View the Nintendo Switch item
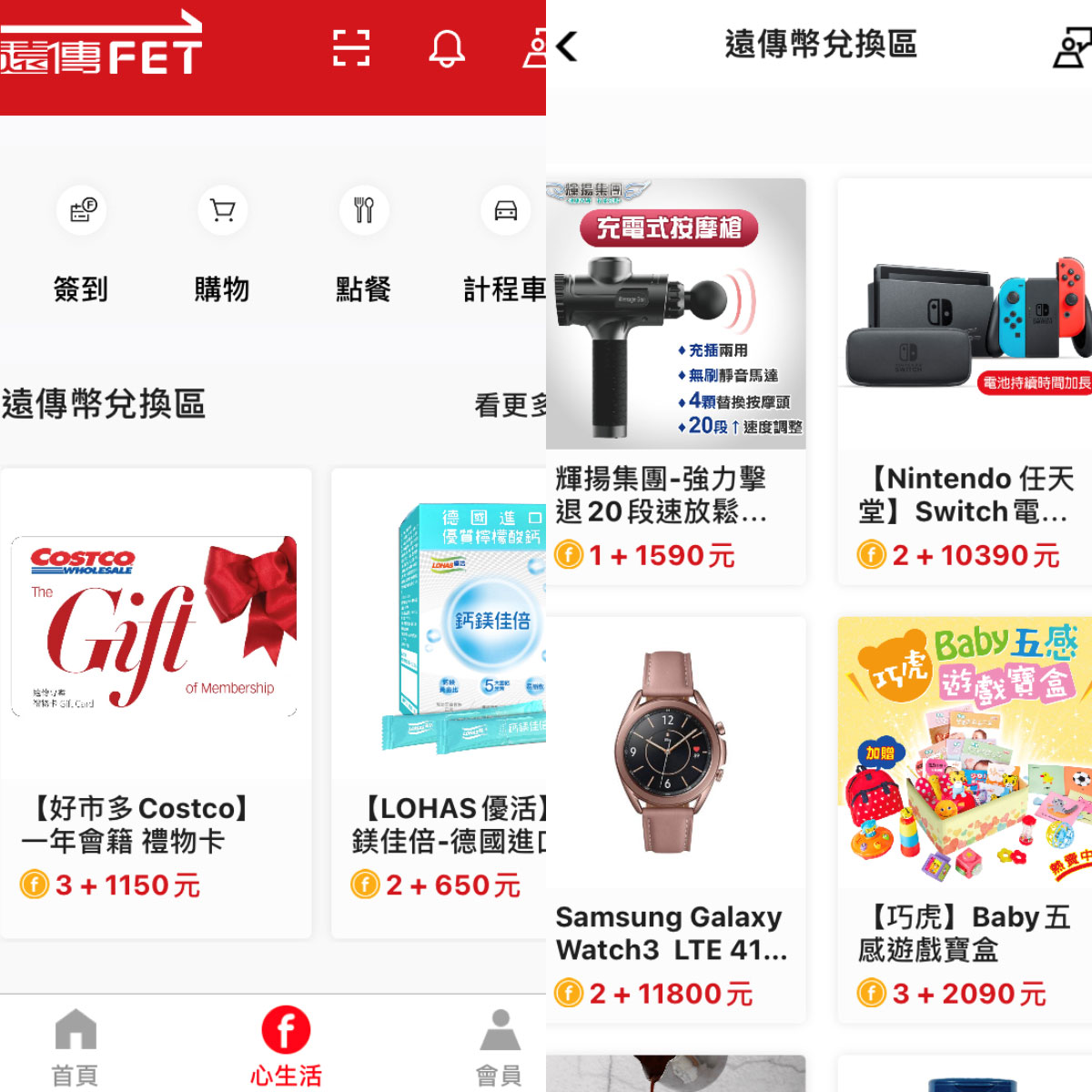The height and width of the screenshot is (1092, 1092). (x=965, y=382)
